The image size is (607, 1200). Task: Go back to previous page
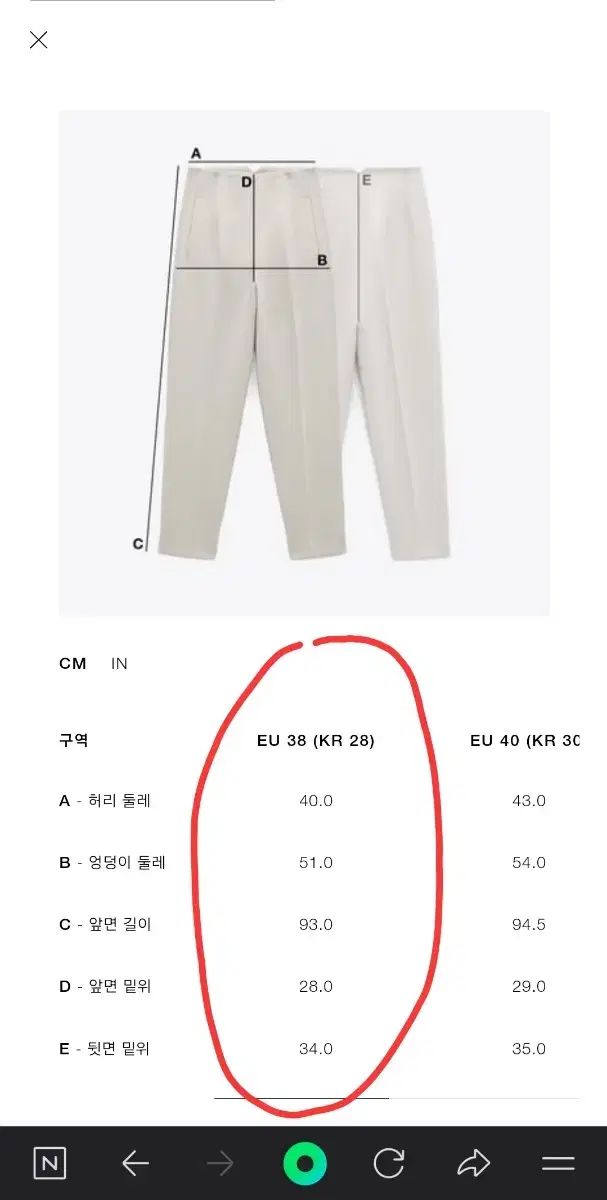click(x=135, y=1163)
